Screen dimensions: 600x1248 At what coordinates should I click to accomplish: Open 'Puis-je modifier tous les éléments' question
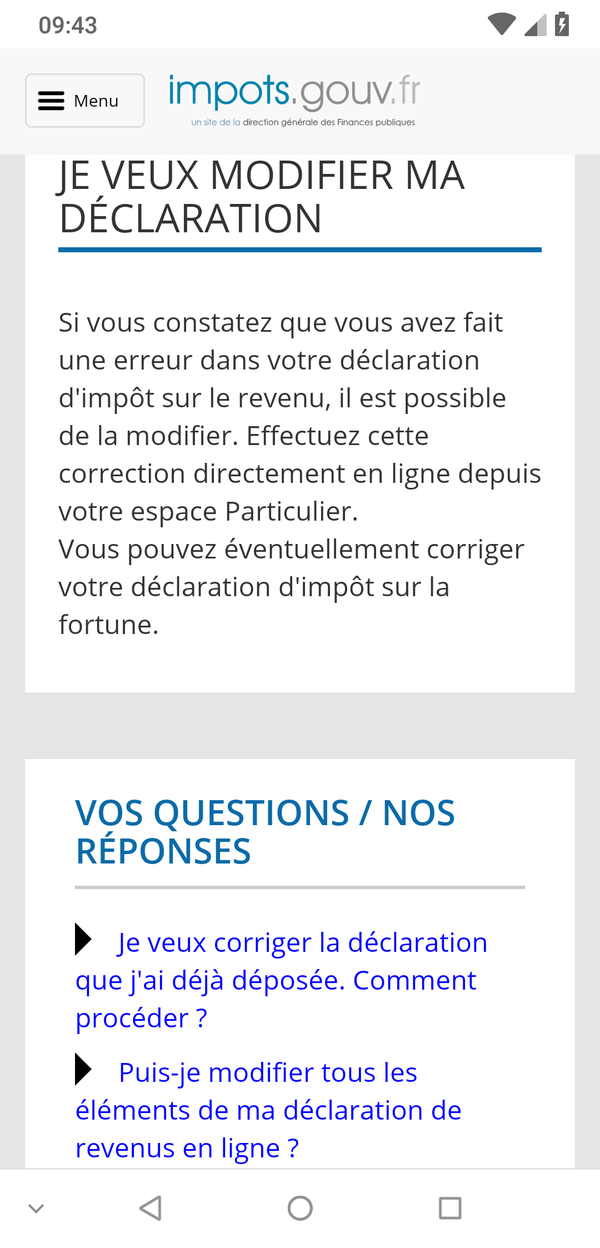click(x=268, y=1110)
